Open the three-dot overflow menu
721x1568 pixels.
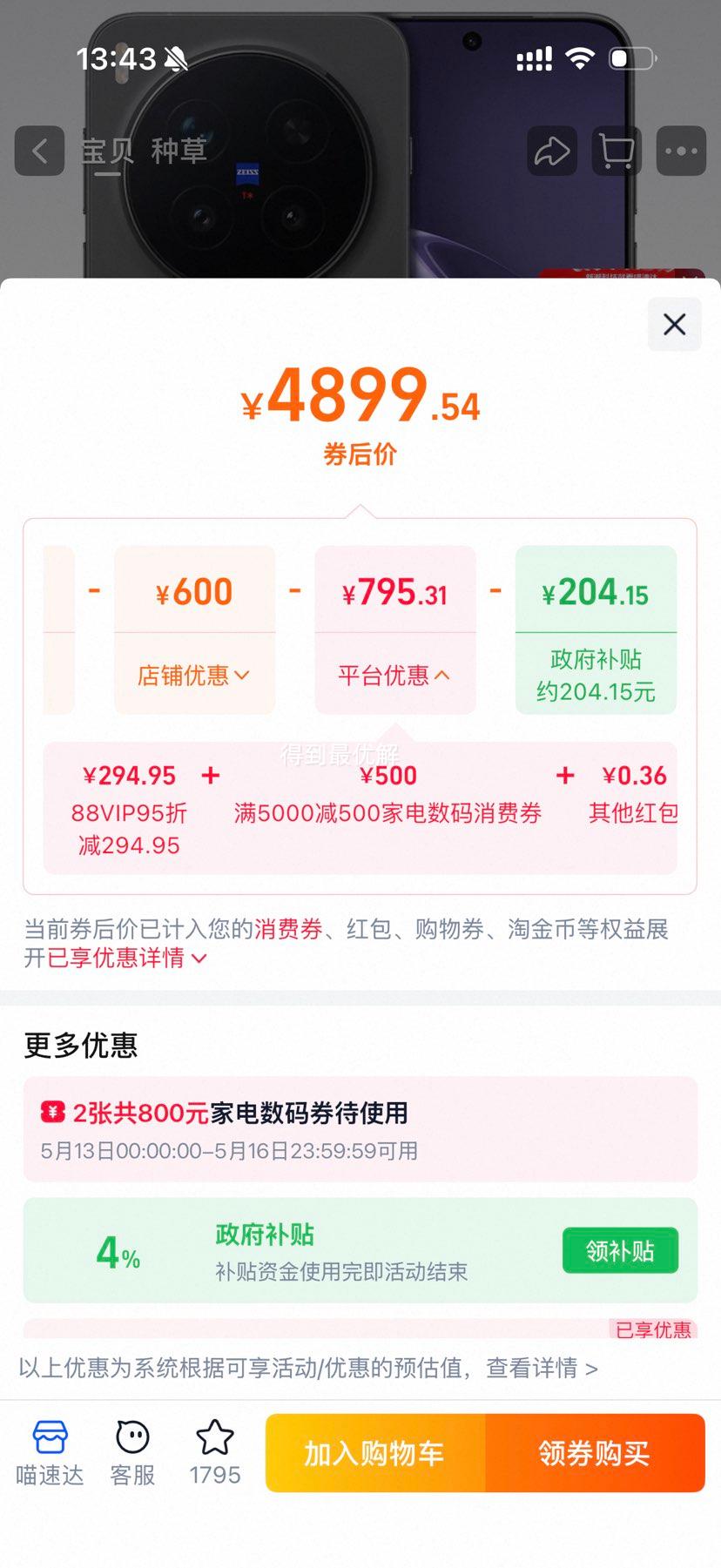tap(681, 151)
